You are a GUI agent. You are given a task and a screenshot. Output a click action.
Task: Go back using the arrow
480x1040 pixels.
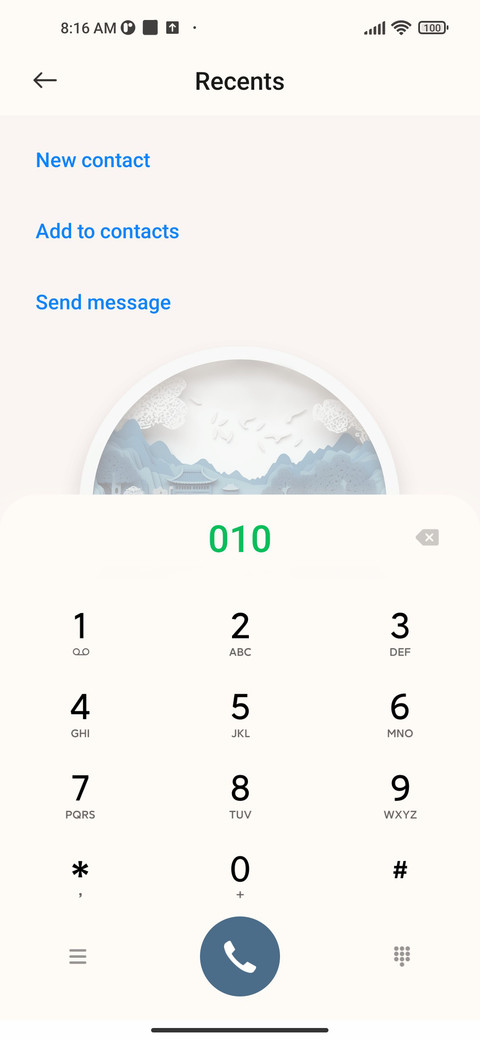coord(45,81)
